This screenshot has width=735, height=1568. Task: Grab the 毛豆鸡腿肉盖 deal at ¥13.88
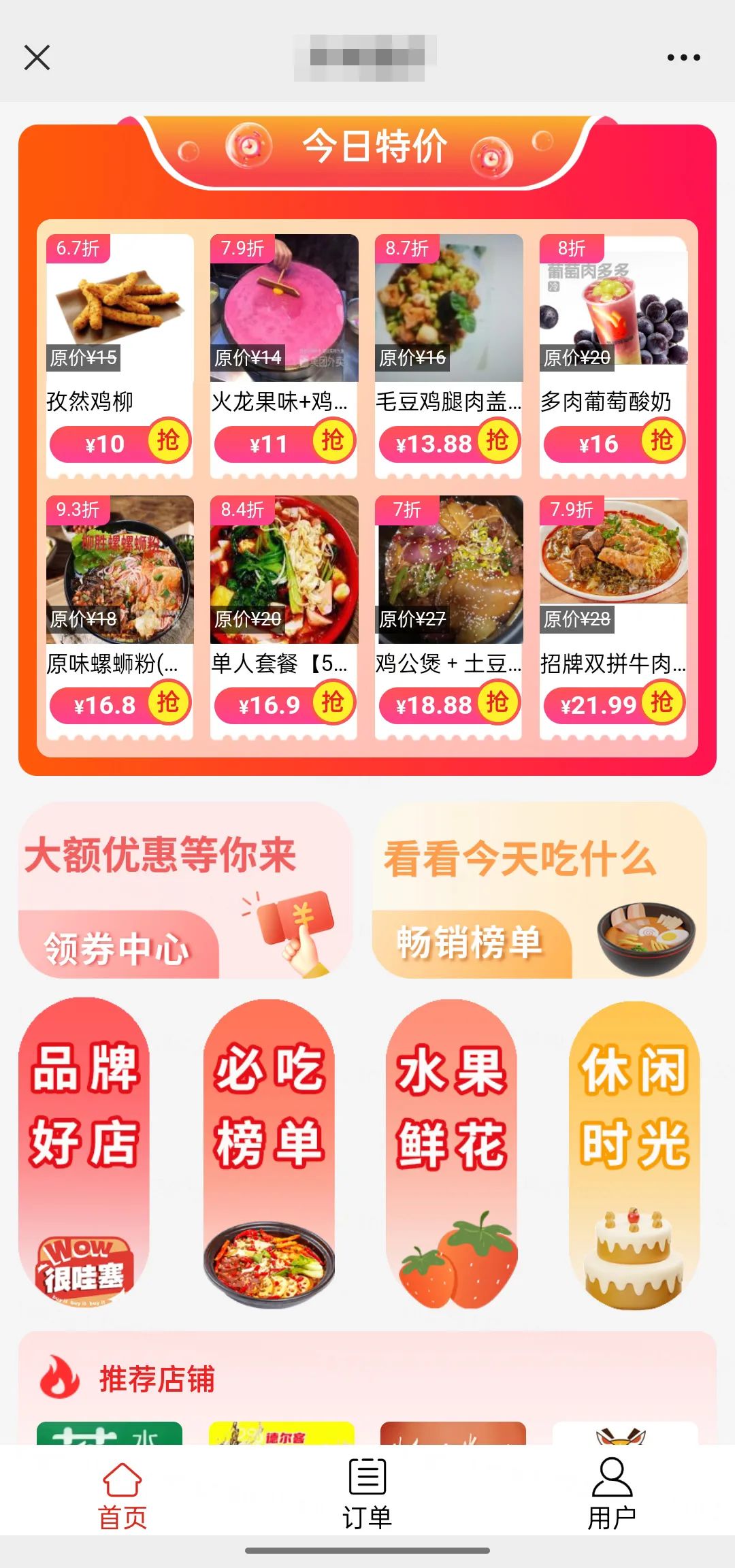point(497,441)
